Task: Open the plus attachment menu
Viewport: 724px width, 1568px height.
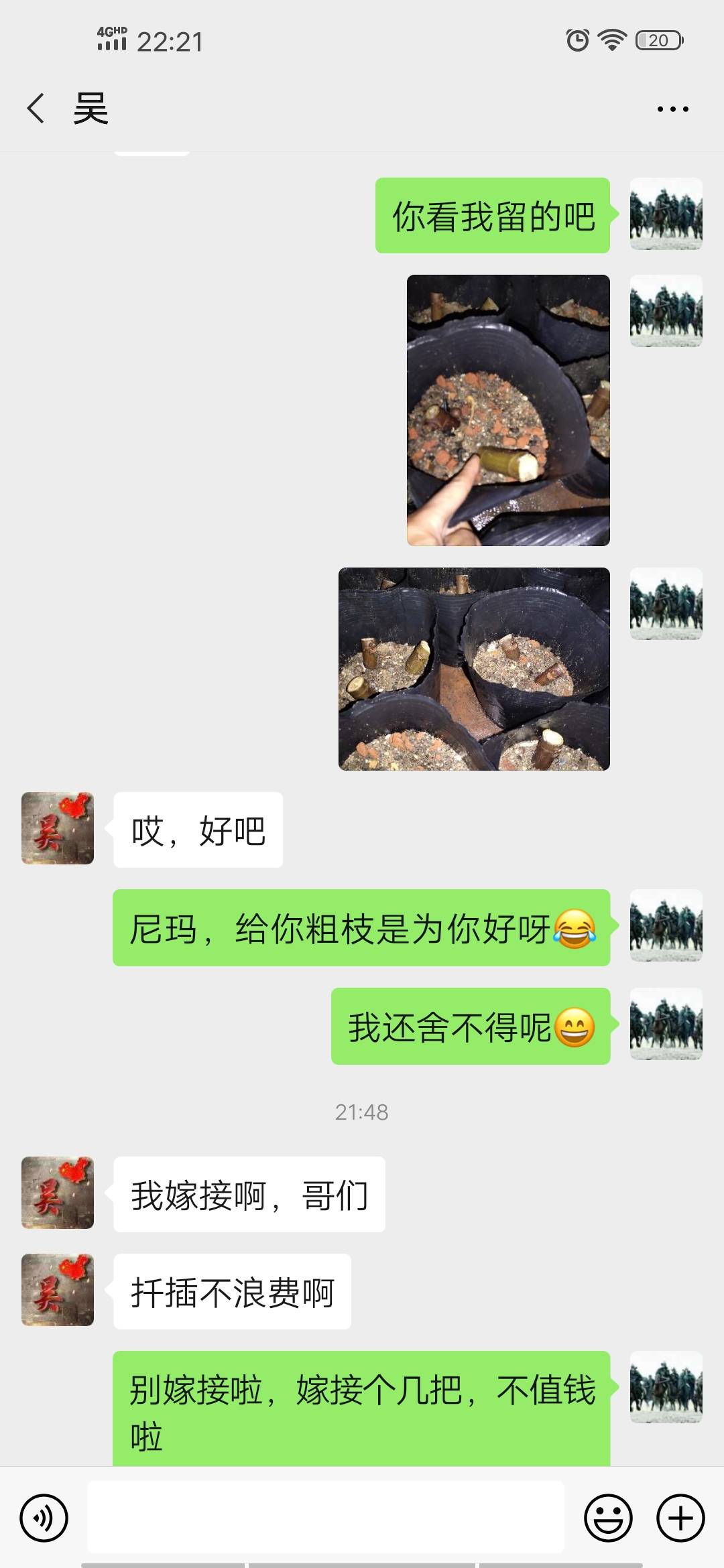Action: [x=680, y=1518]
